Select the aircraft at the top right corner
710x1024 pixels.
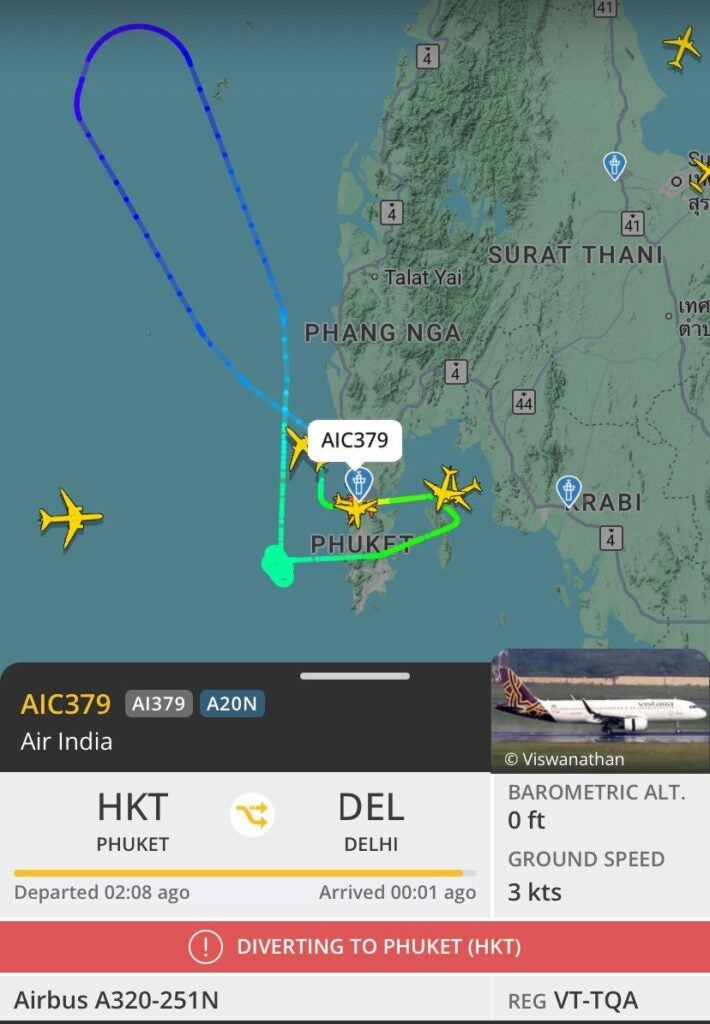click(x=682, y=46)
